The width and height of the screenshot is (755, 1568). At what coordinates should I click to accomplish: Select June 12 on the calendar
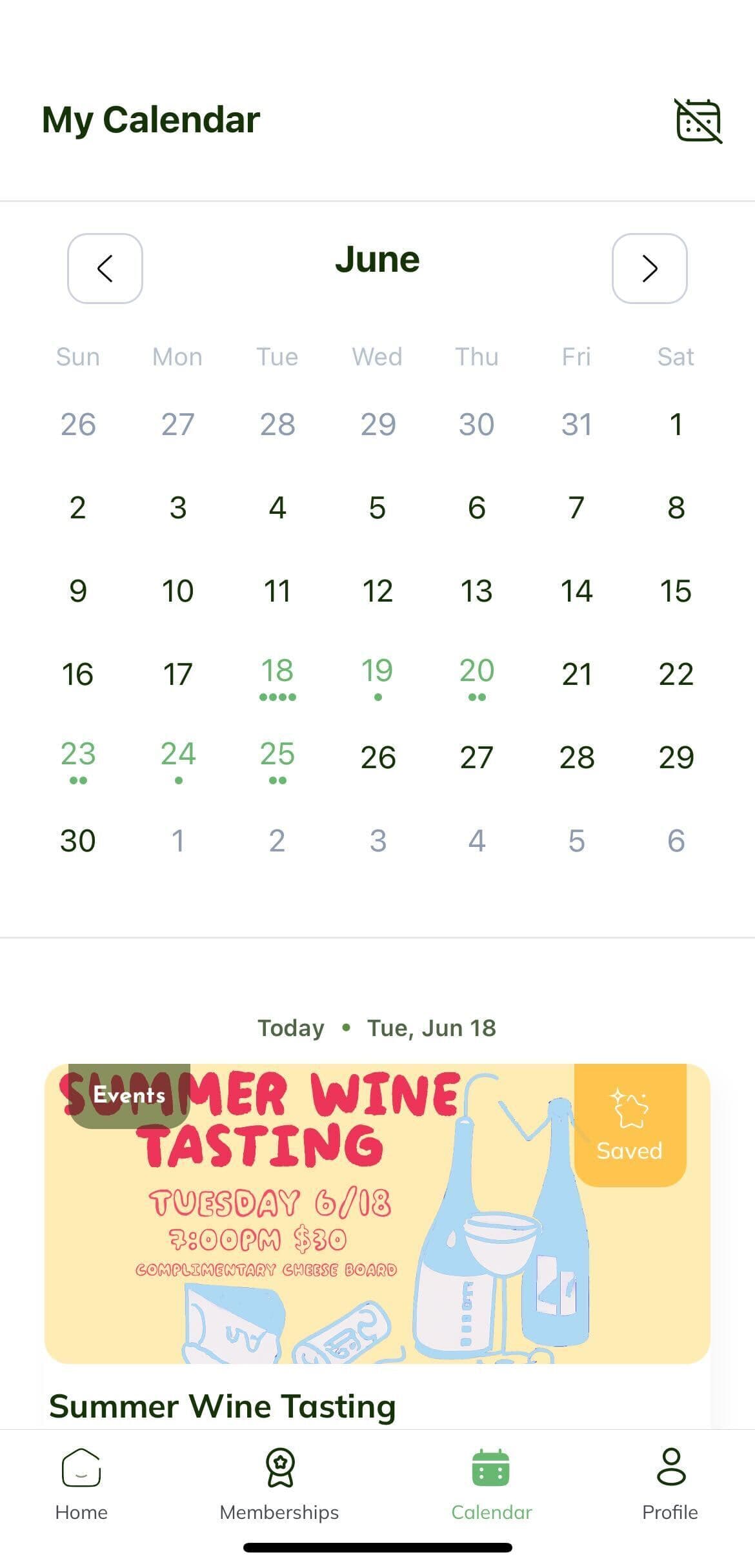point(377,591)
